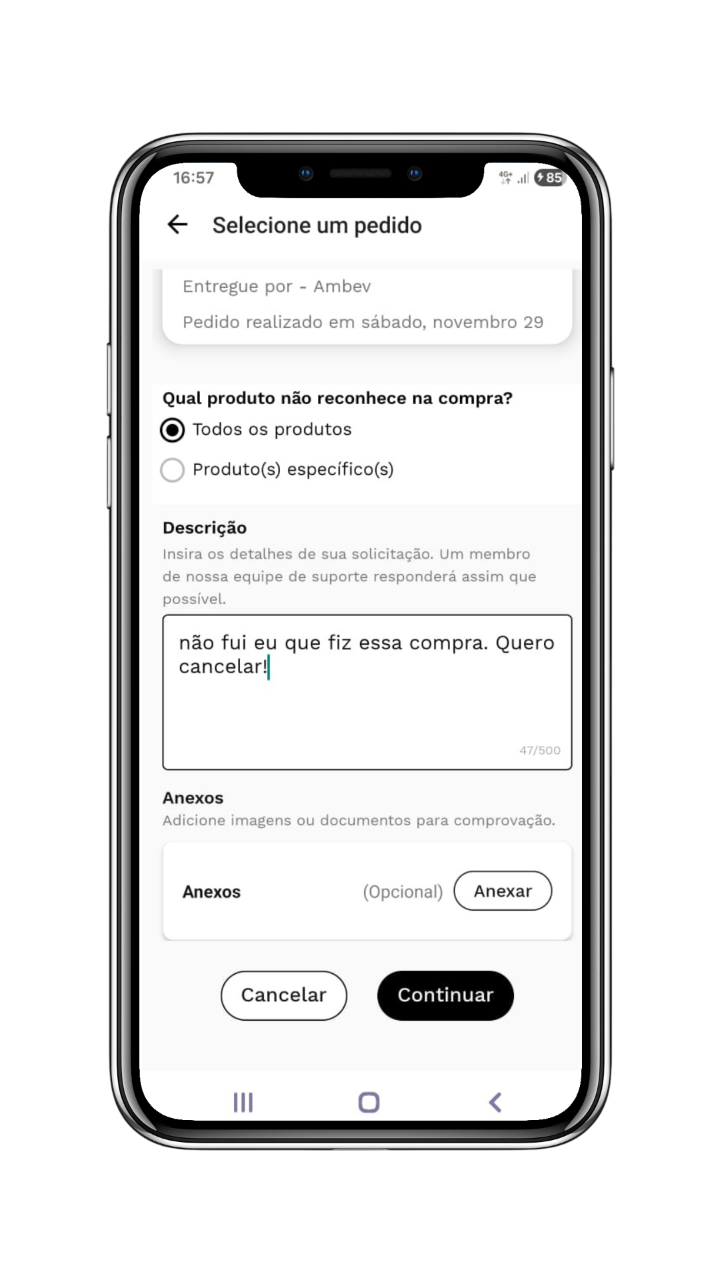The image size is (720, 1280).
Task: Go to the system home screen
Action: [369, 1102]
